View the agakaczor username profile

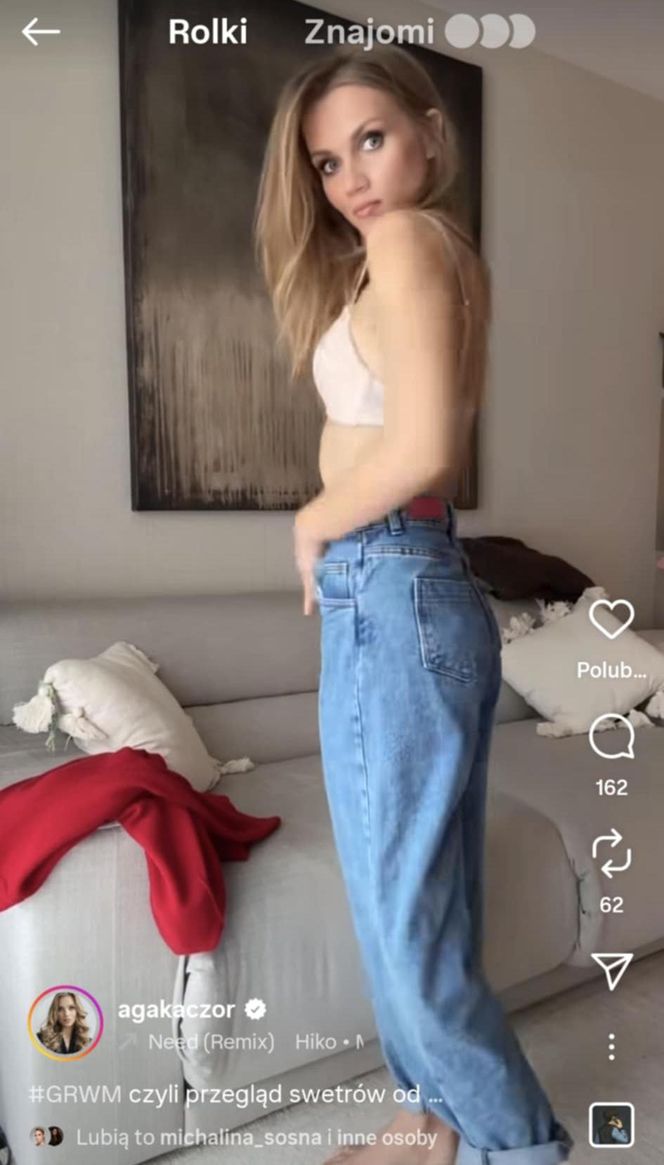point(176,1009)
